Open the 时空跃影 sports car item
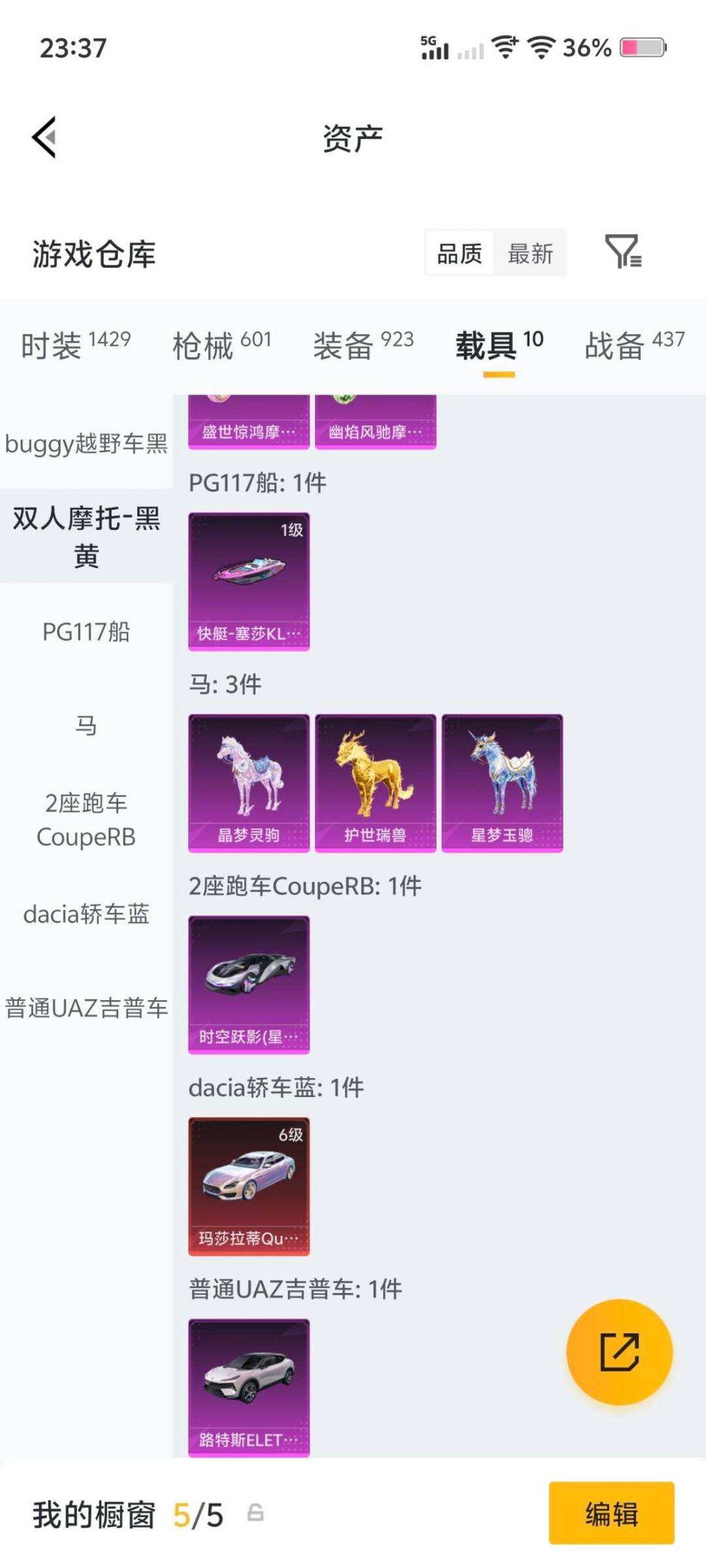 pos(248,983)
